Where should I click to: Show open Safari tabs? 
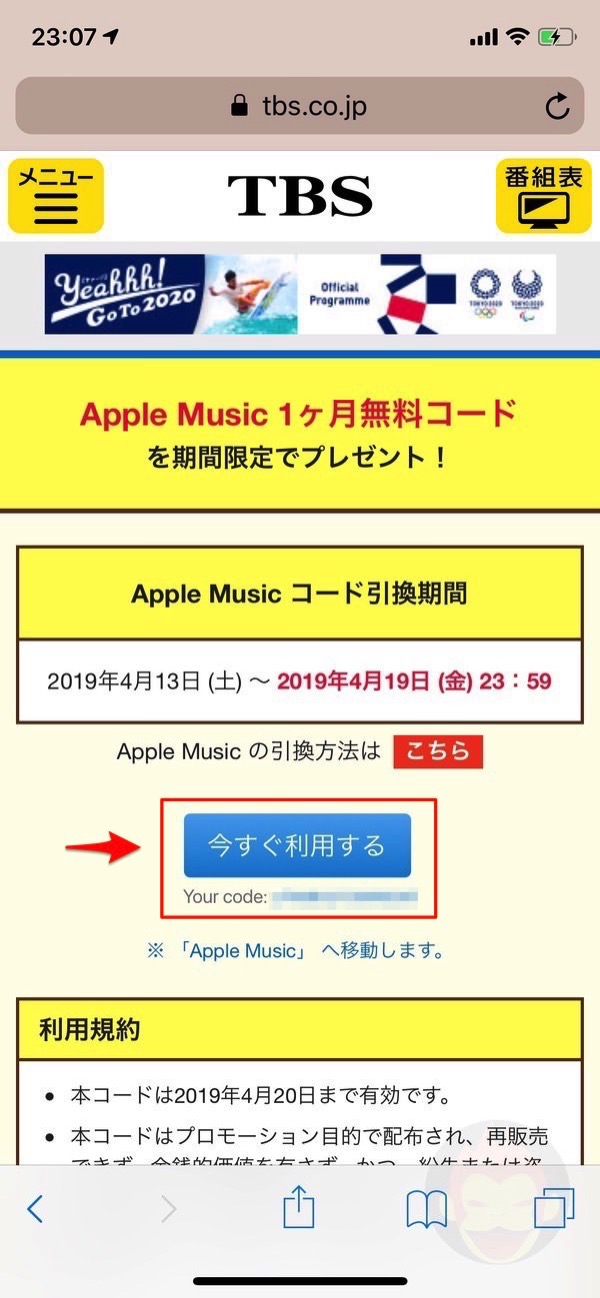[x=553, y=1209]
